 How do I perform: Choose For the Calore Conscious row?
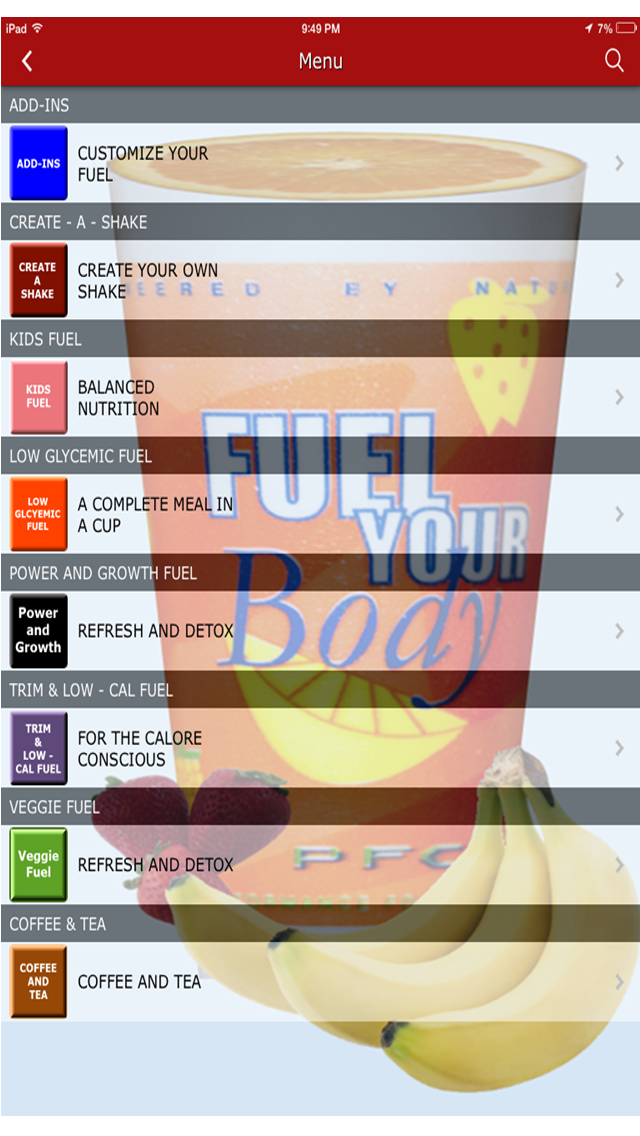tap(320, 748)
